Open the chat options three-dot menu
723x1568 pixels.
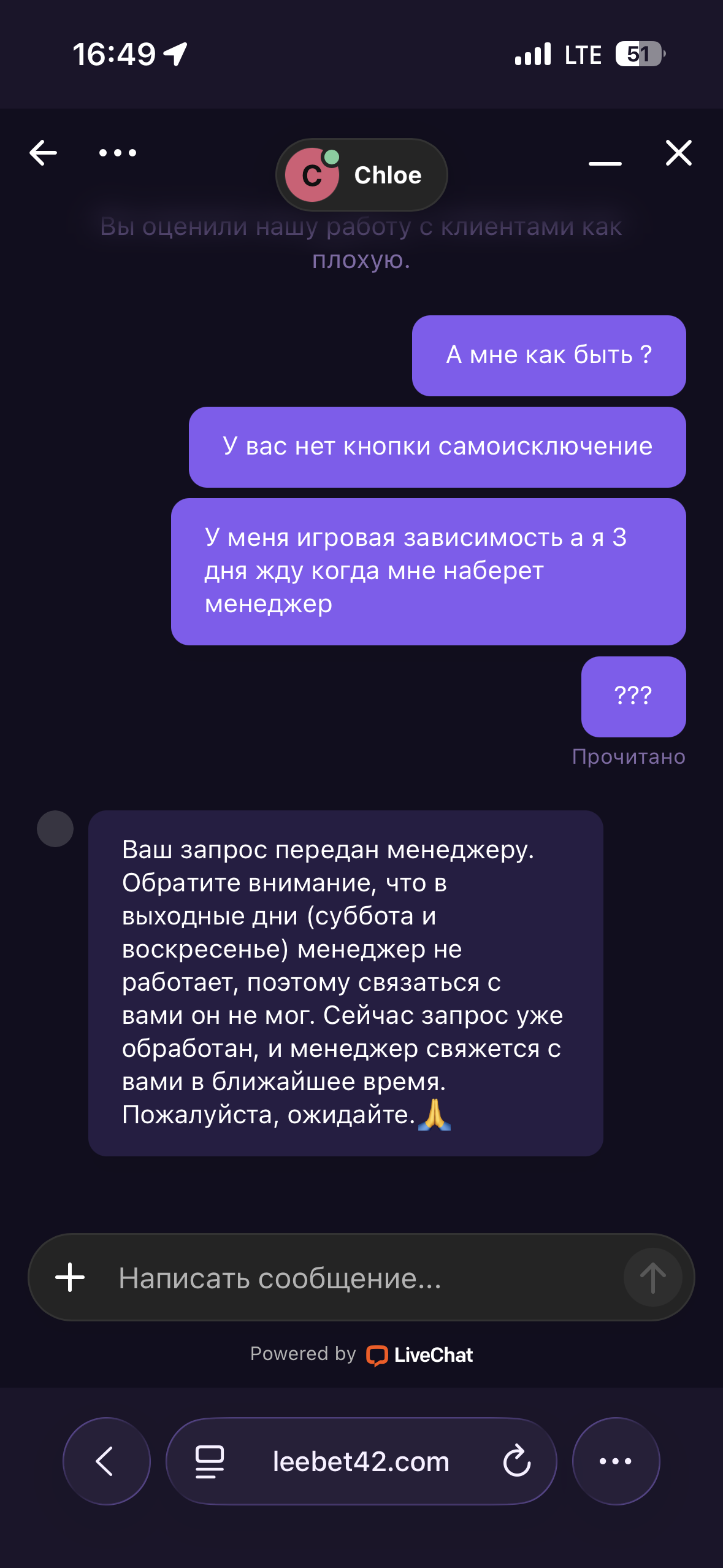[118, 153]
